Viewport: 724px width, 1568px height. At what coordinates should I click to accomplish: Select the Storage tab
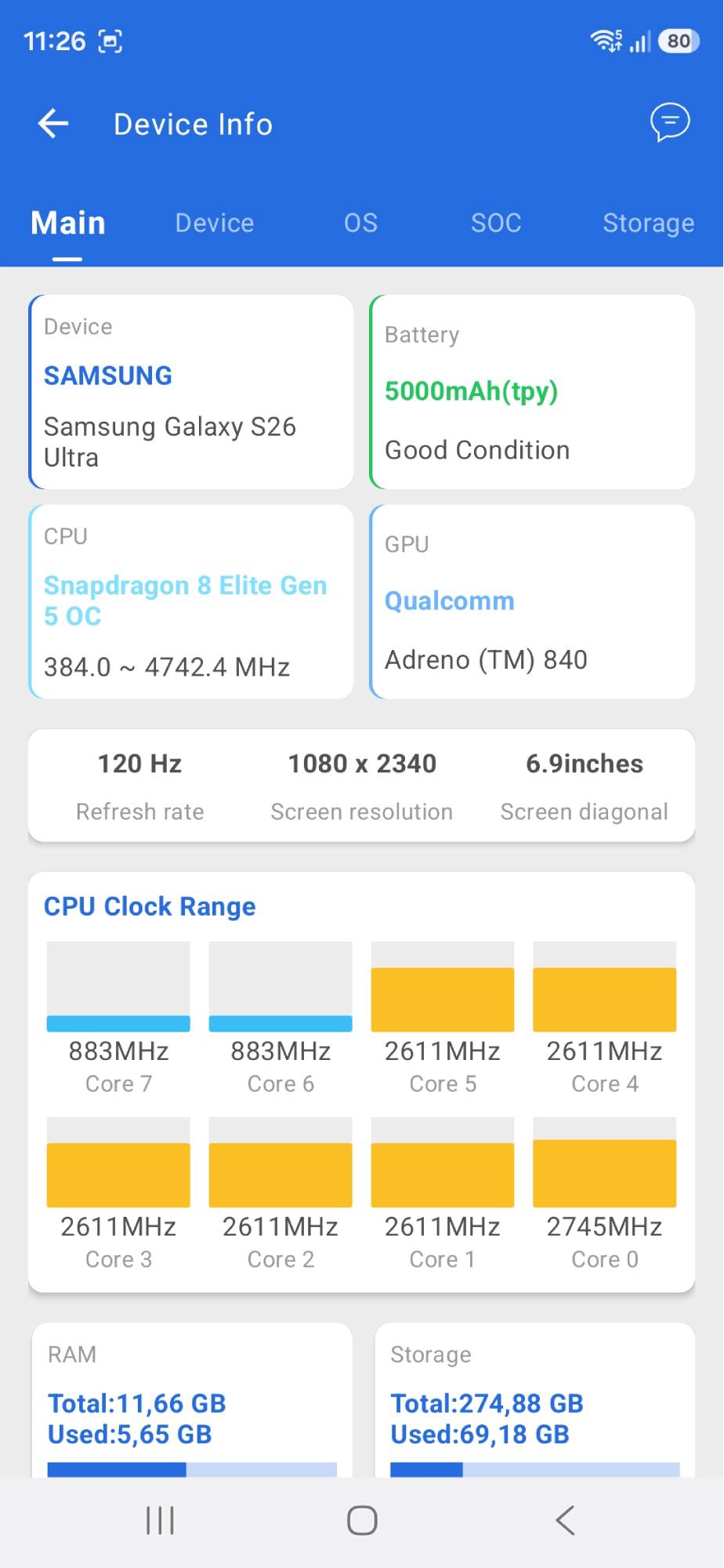(648, 223)
